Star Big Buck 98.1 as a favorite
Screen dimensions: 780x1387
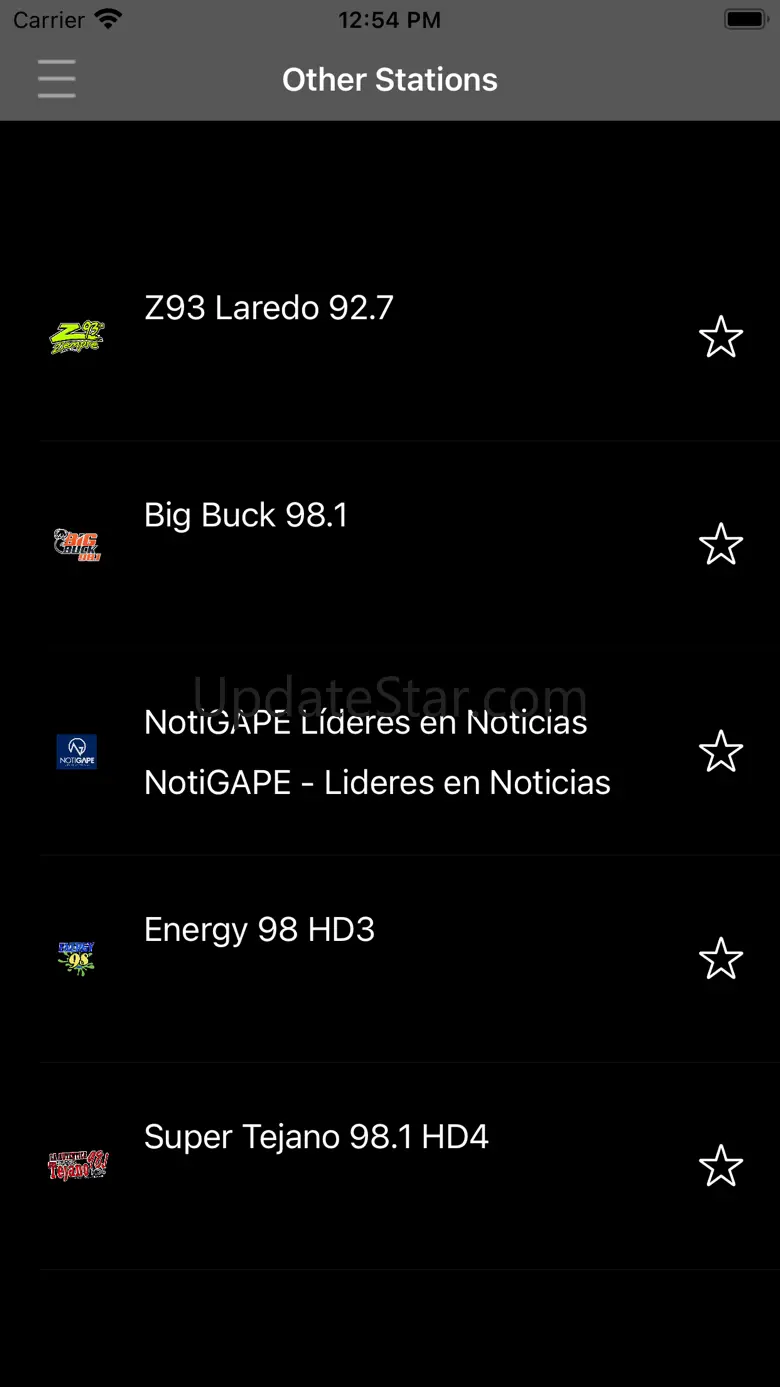click(720, 544)
